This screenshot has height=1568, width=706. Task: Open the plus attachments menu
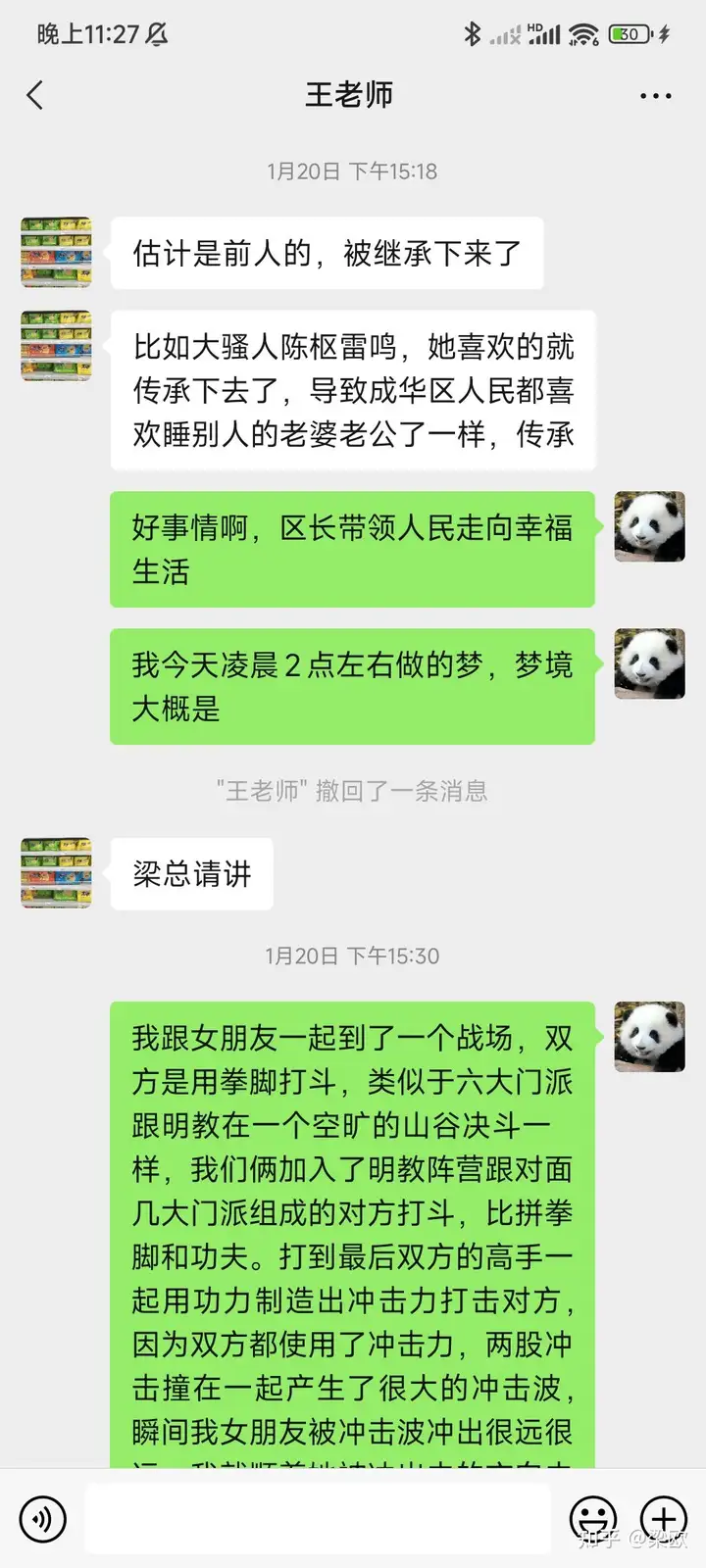(x=664, y=1519)
